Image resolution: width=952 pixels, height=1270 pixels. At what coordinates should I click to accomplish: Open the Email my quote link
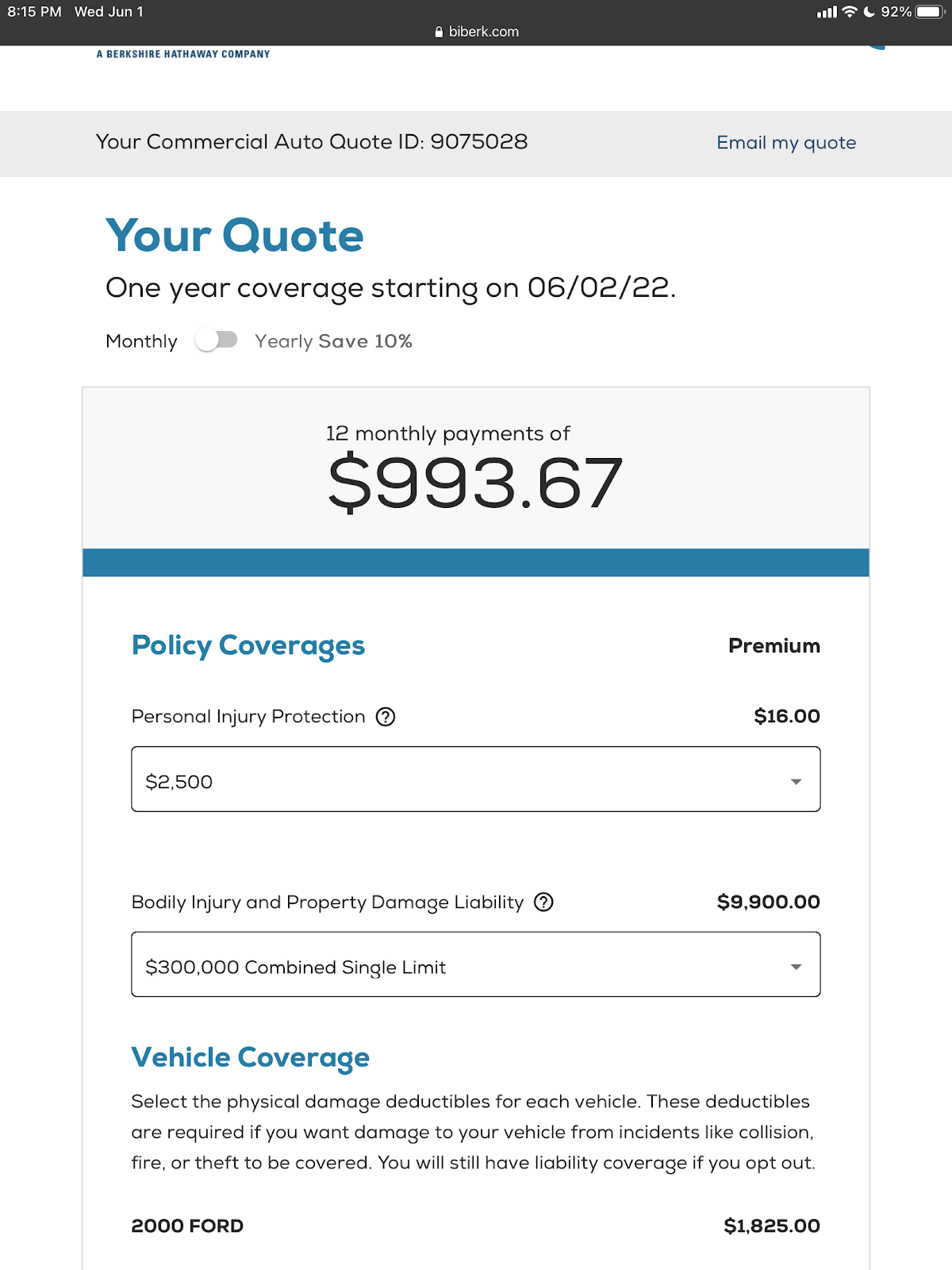pyautogui.click(x=786, y=143)
